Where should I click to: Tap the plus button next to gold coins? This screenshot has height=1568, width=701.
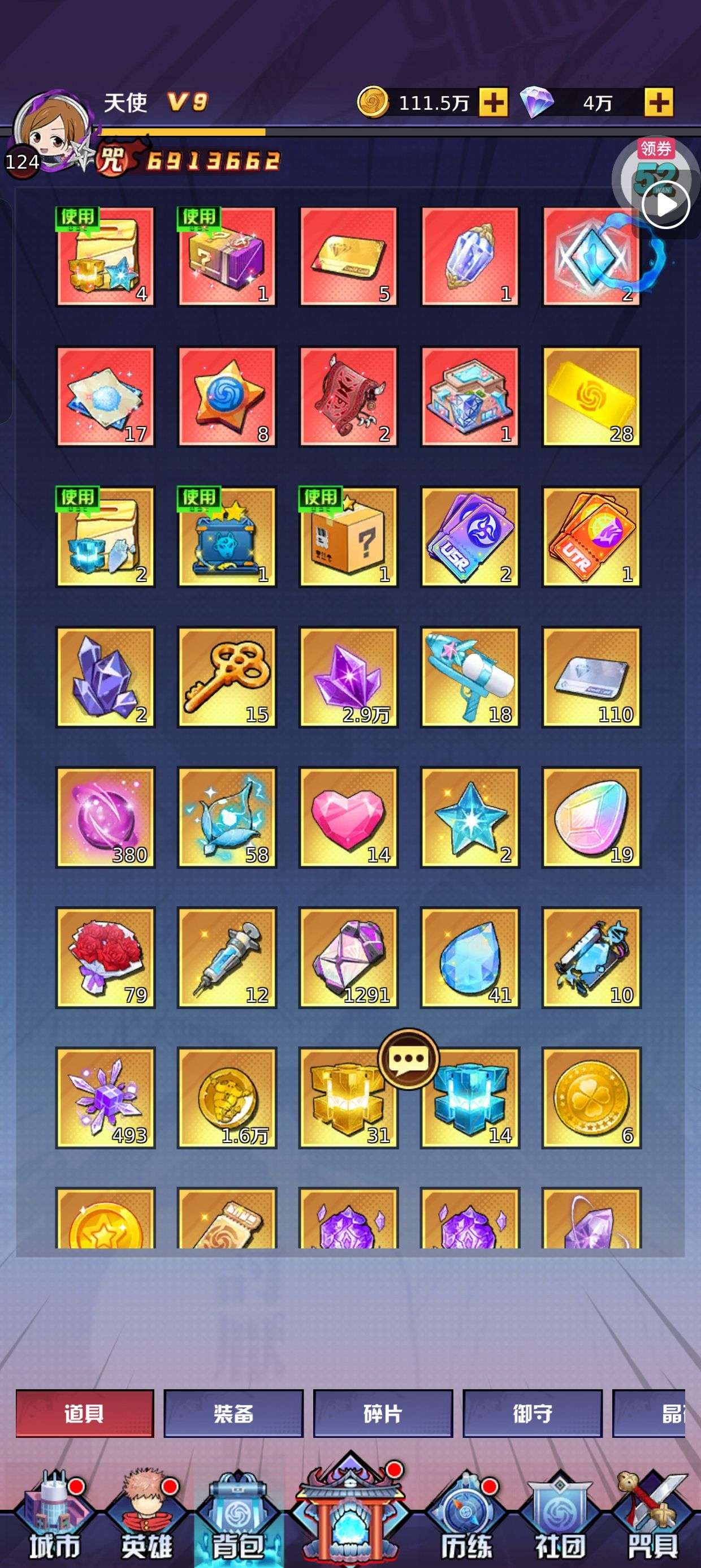coord(493,102)
